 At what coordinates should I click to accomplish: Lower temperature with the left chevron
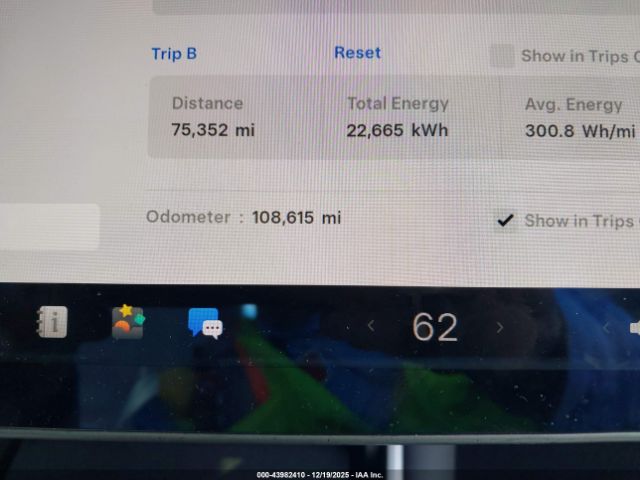[x=371, y=326]
